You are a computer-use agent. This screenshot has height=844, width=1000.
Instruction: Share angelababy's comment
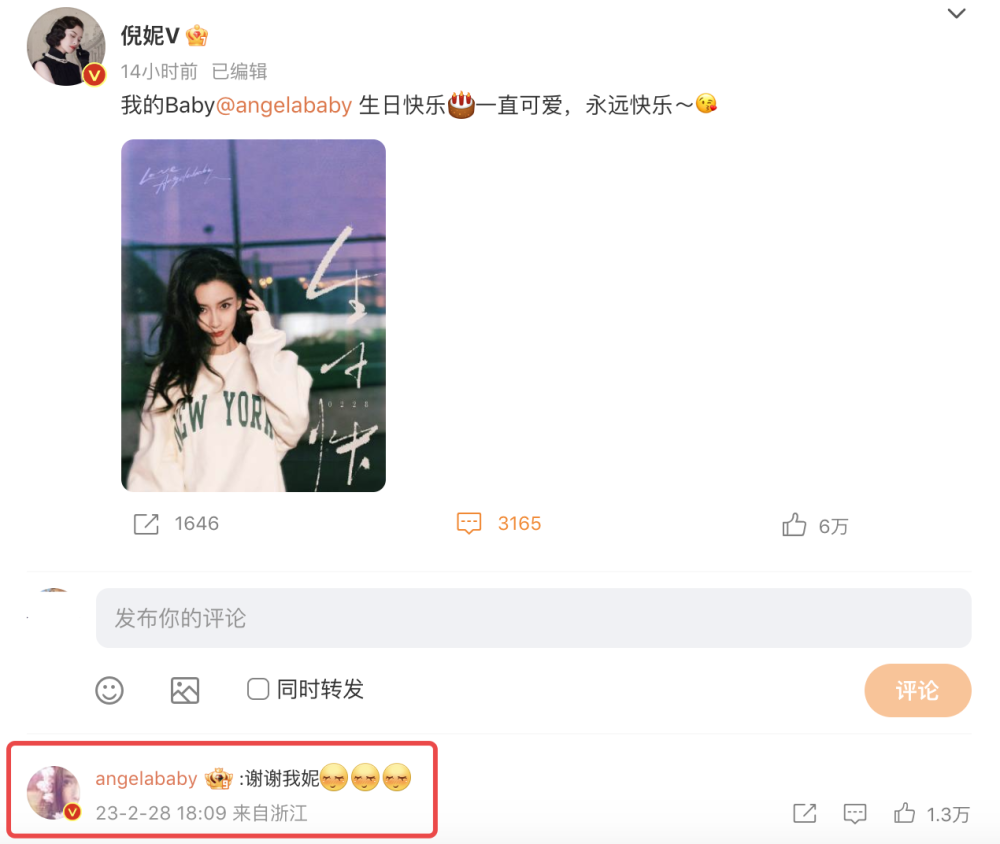click(805, 814)
